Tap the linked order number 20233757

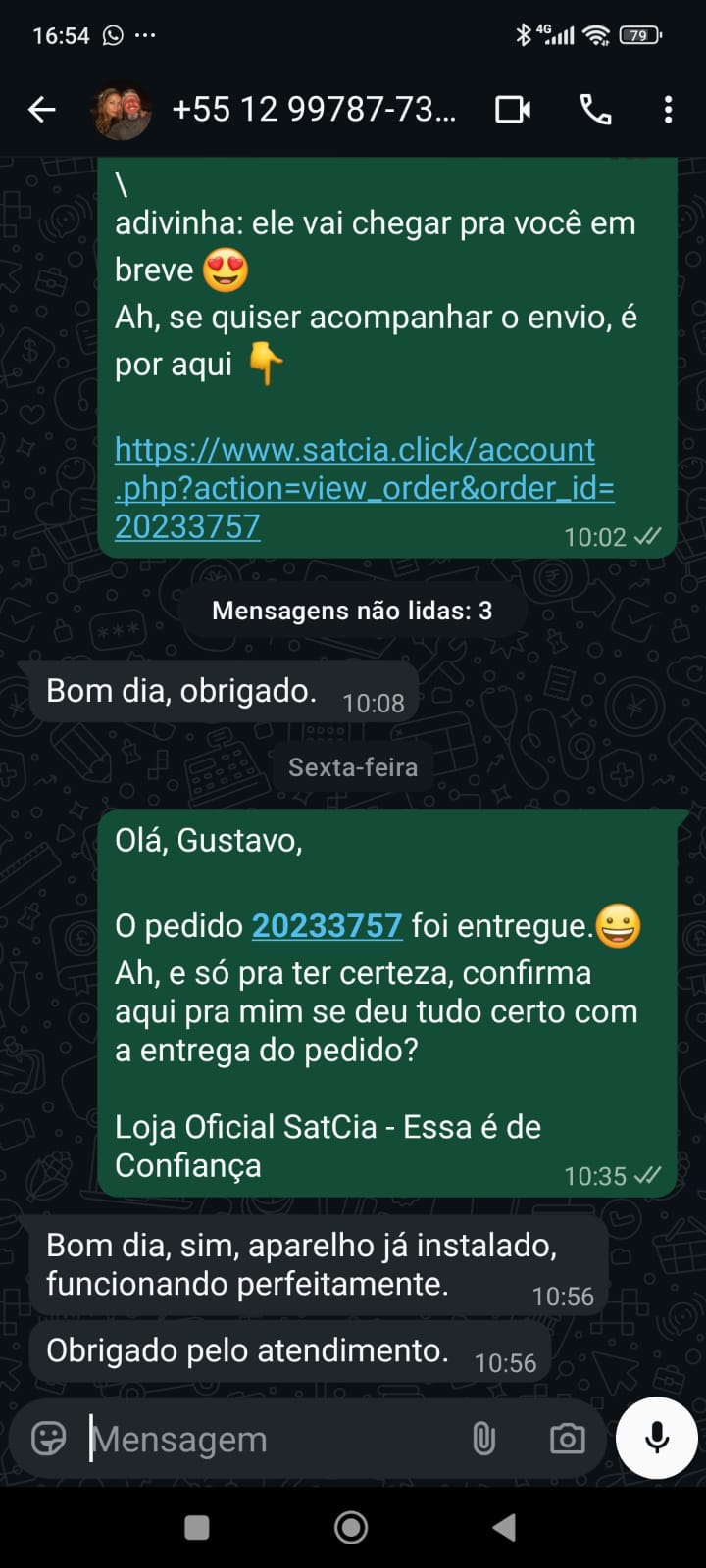(x=327, y=925)
